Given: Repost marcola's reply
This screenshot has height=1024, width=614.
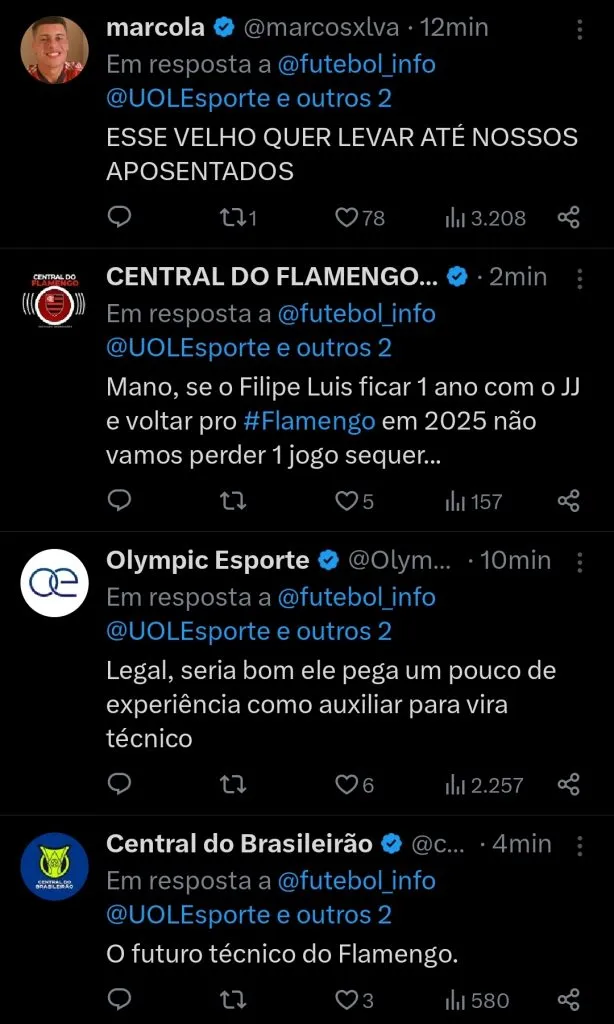Looking at the screenshot, I should point(233,217).
